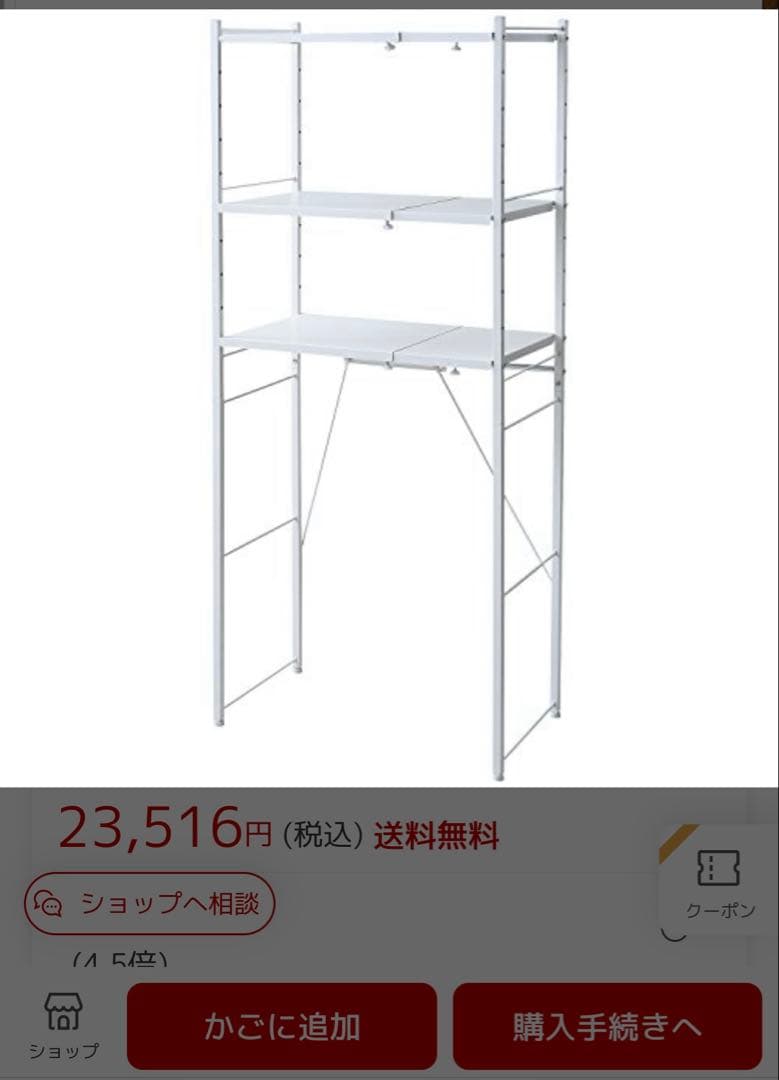Viewport: 779px width, 1080px height.
Task: Tap かごに追加 to add to cart
Action: point(281,1026)
